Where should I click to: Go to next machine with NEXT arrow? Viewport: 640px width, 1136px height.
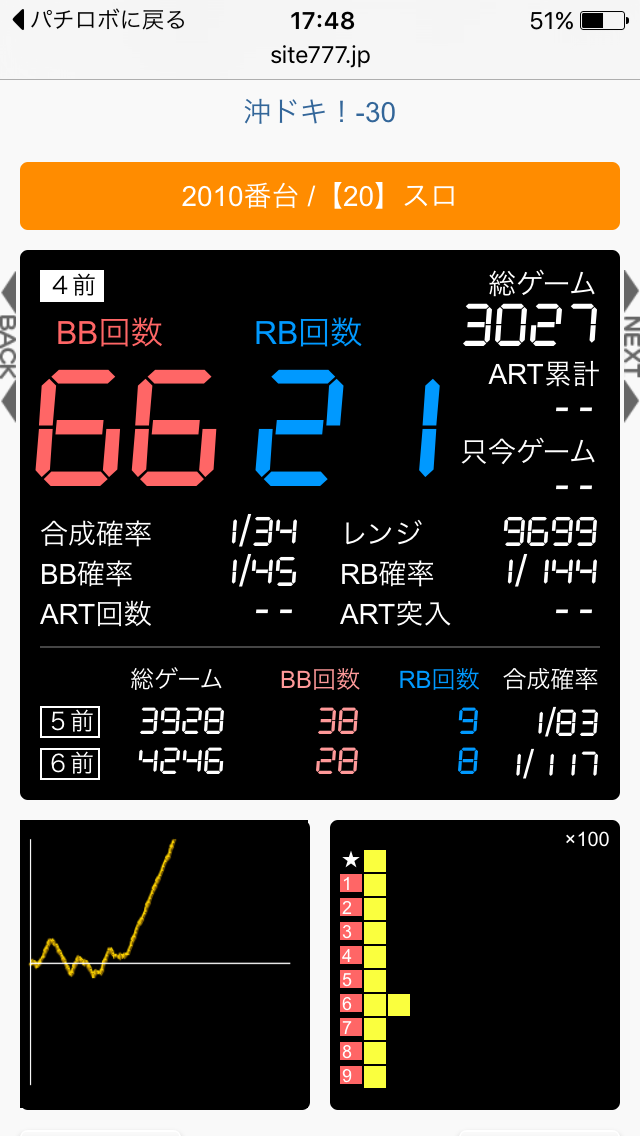tap(631, 345)
